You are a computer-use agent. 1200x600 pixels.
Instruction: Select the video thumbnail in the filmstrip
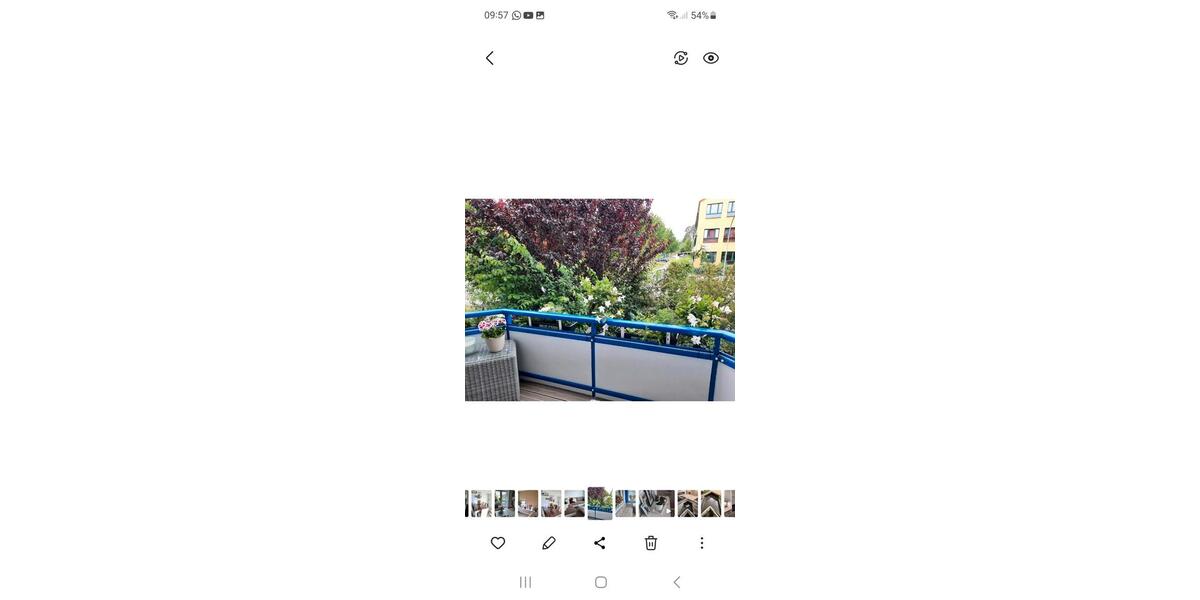pyautogui.click(x=657, y=504)
